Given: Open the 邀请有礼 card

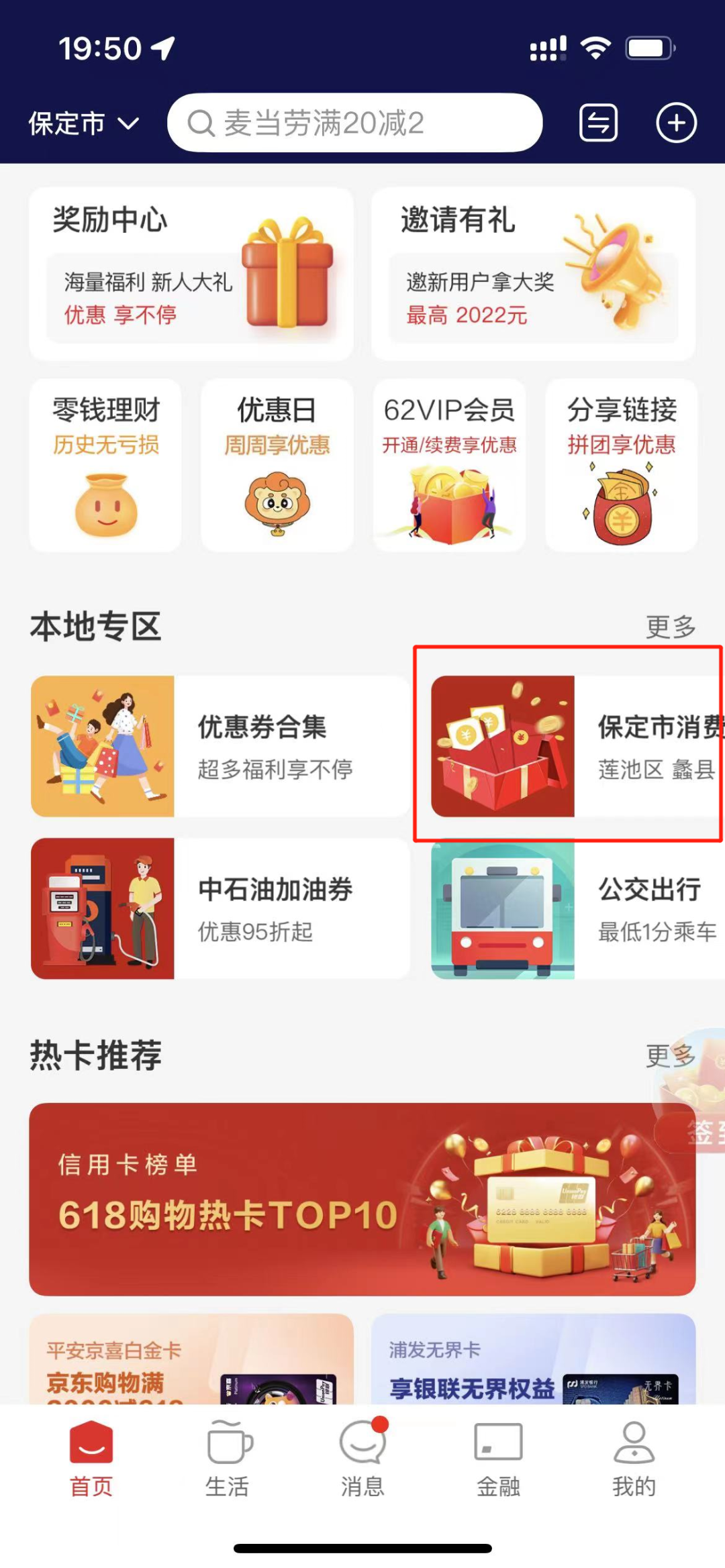Looking at the screenshot, I should pos(534,274).
